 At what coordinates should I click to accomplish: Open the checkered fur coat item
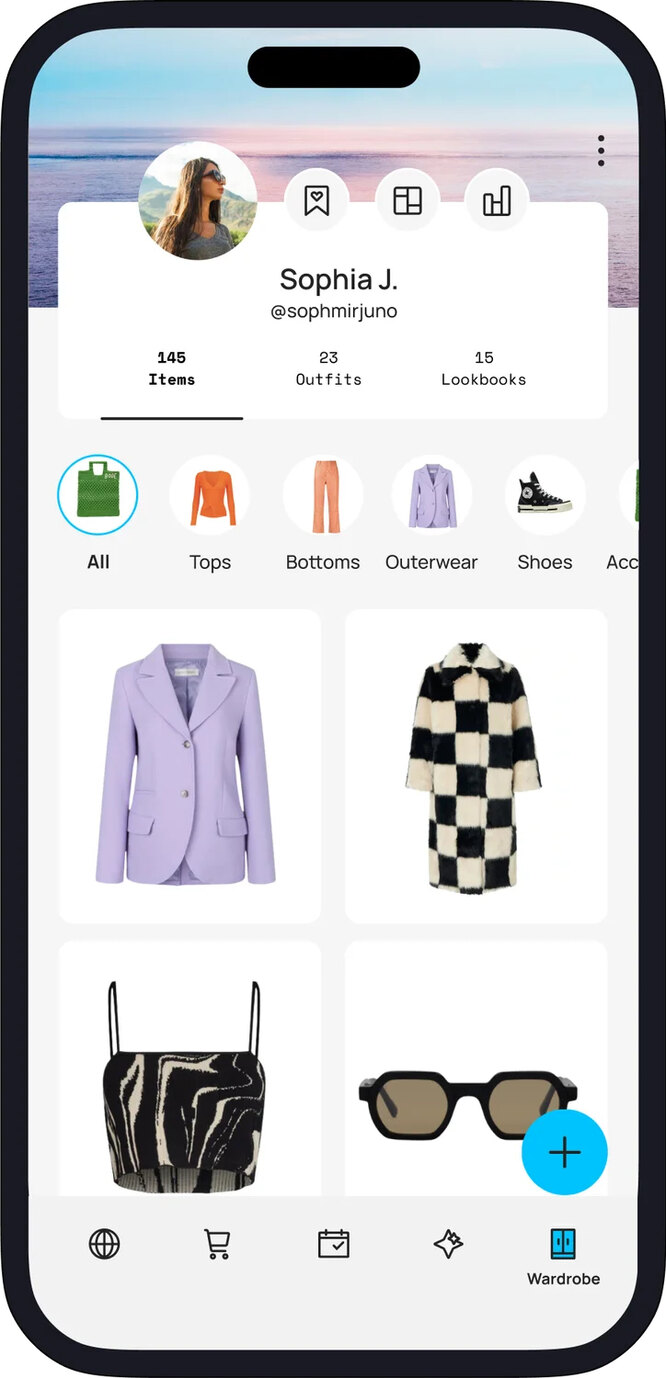pyautogui.click(x=476, y=766)
